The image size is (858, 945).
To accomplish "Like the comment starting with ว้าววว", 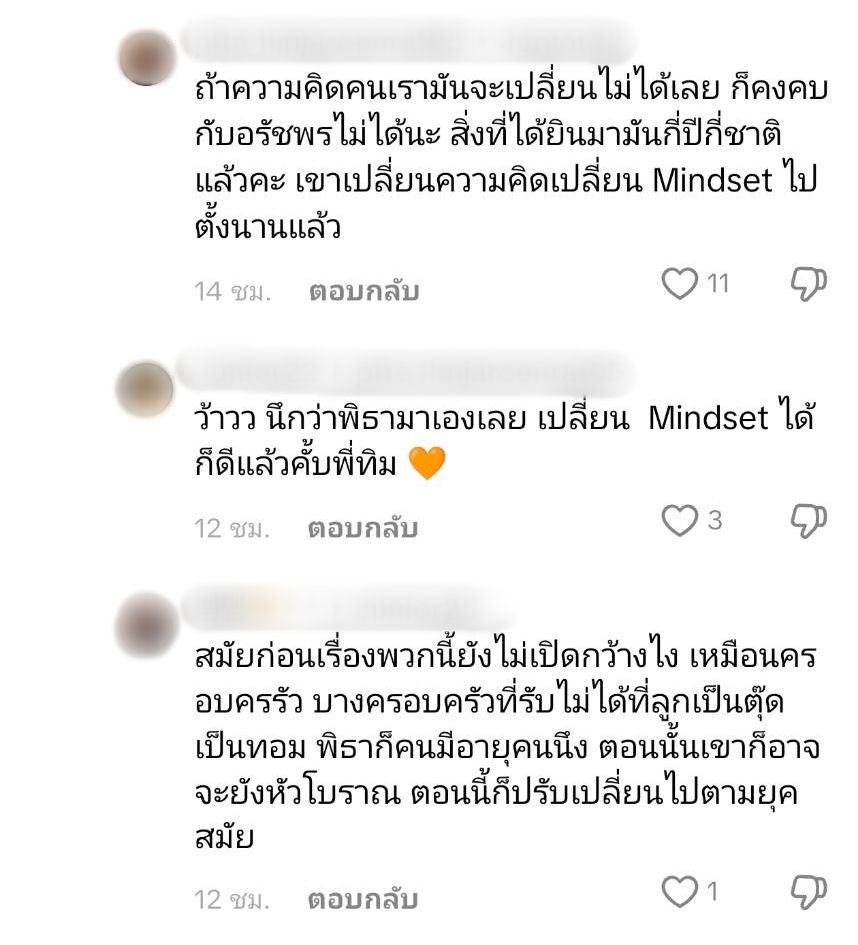I will (680, 520).
